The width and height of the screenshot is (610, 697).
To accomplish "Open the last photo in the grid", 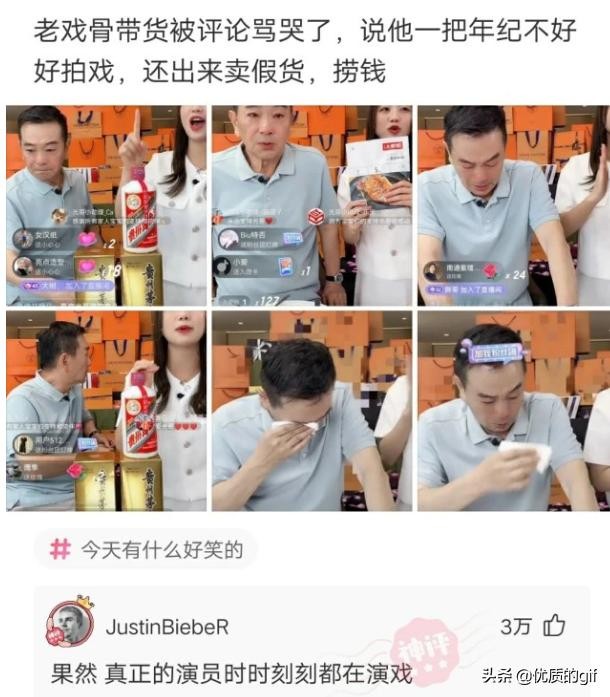I will tap(513, 410).
